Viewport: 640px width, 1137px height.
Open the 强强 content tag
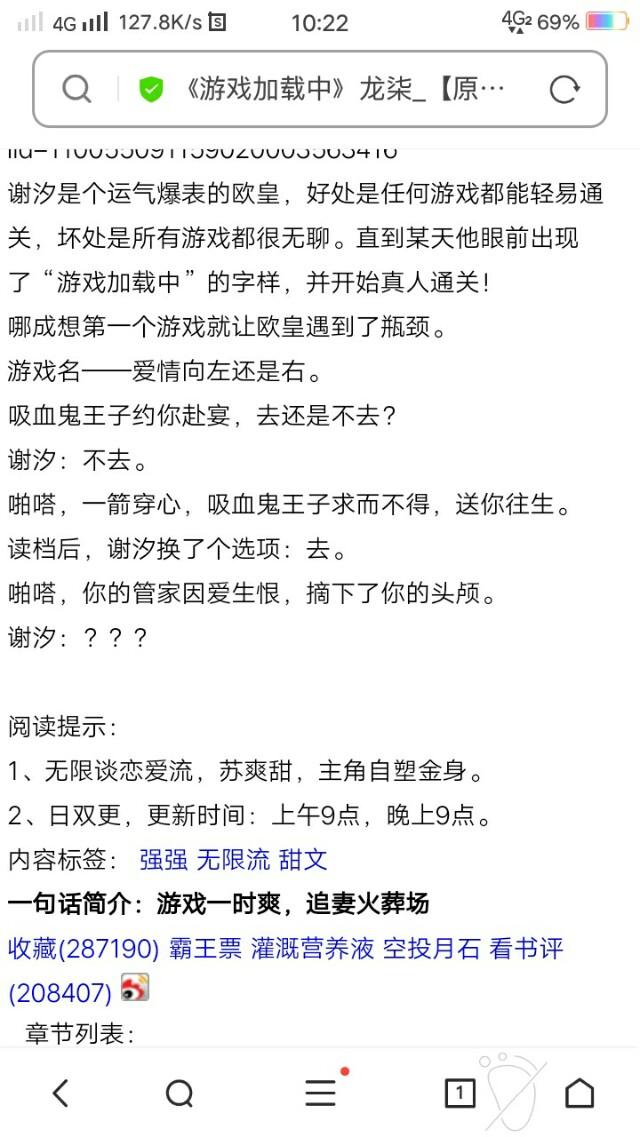(x=163, y=860)
